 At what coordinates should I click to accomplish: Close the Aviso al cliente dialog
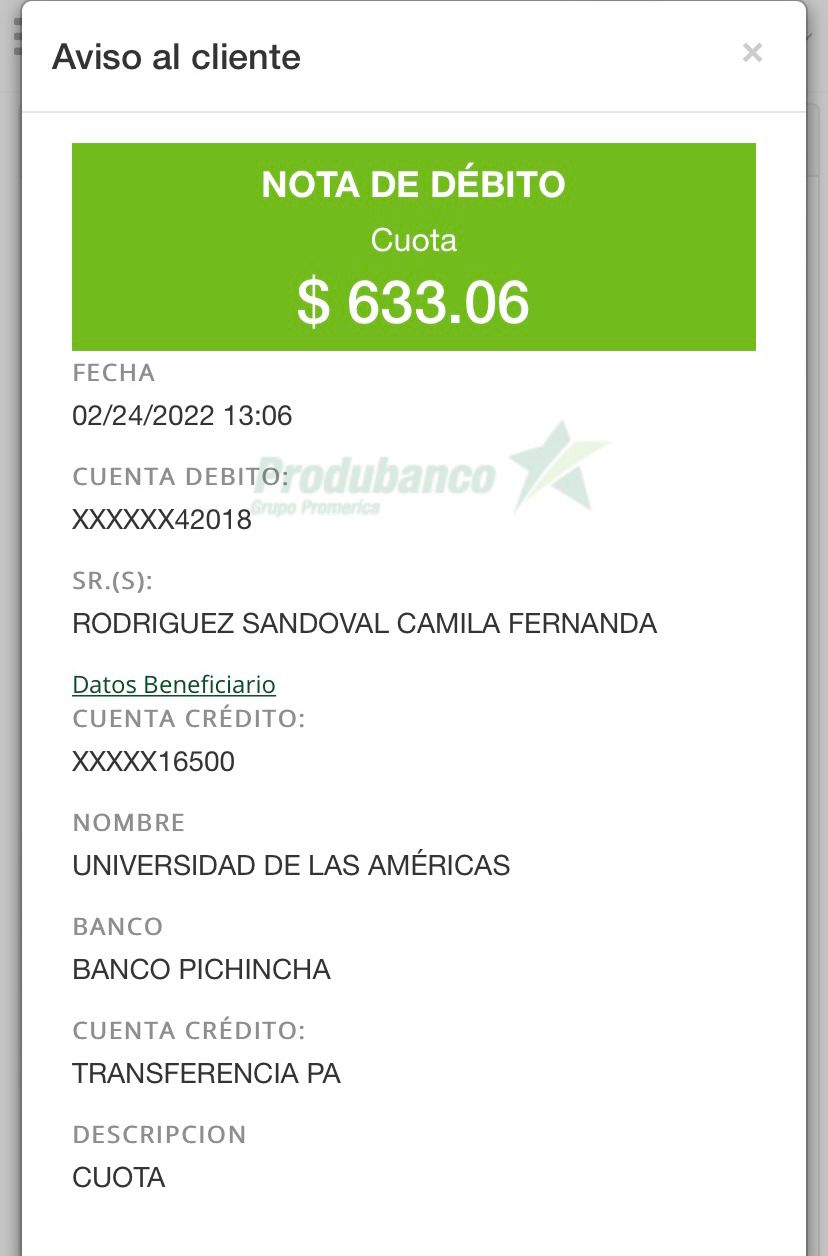[x=752, y=53]
